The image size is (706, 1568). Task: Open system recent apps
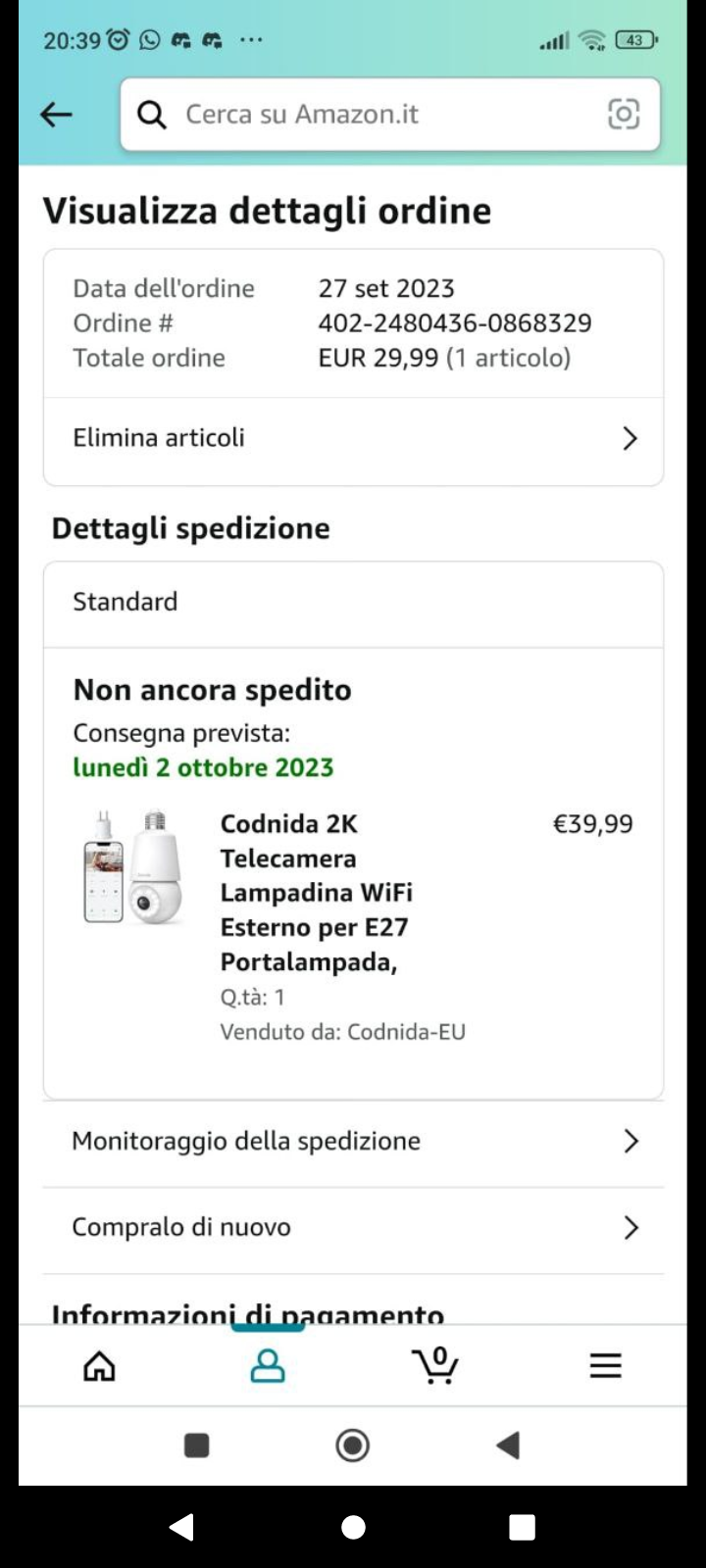(522, 1527)
